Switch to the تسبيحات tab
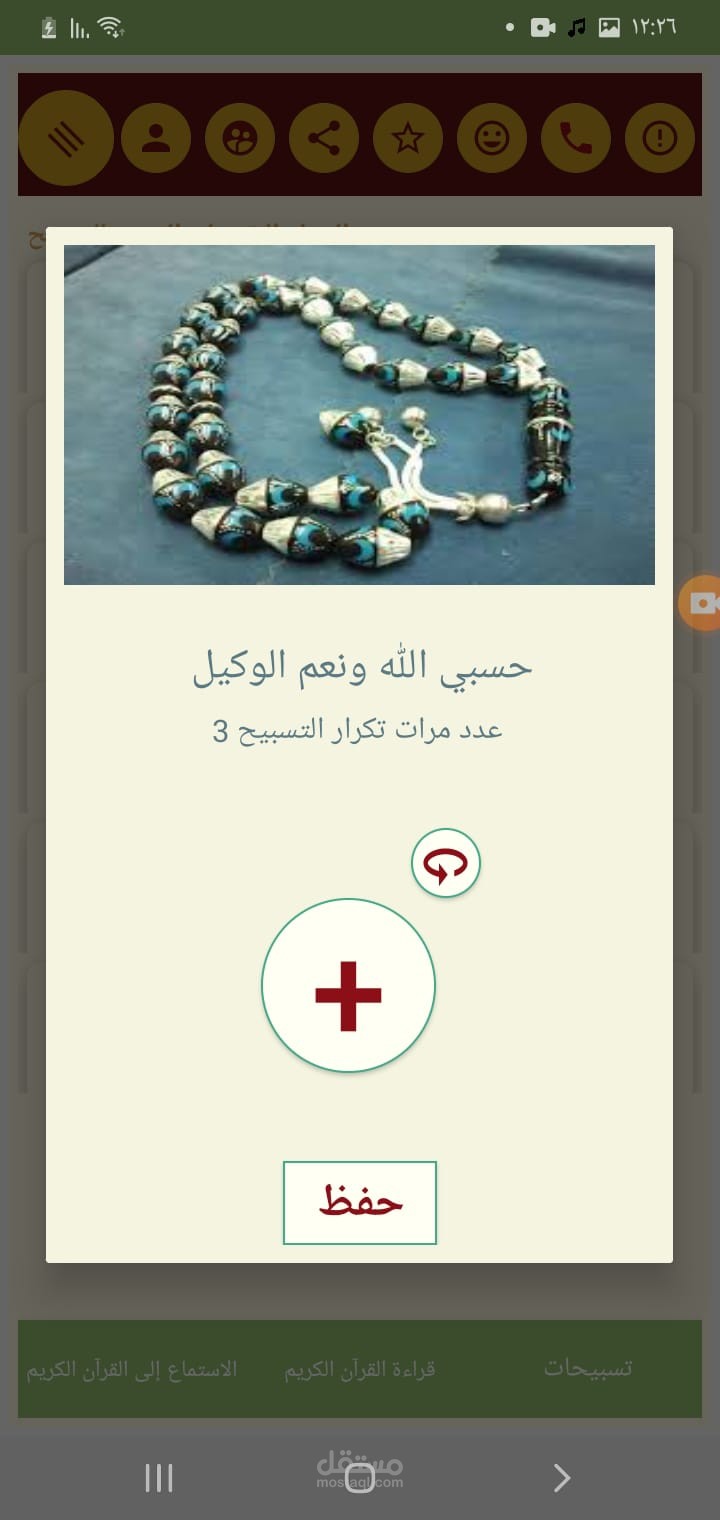Image resolution: width=720 pixels, height=1520 pixels. pyautogui.click(x=588, y=1368)
